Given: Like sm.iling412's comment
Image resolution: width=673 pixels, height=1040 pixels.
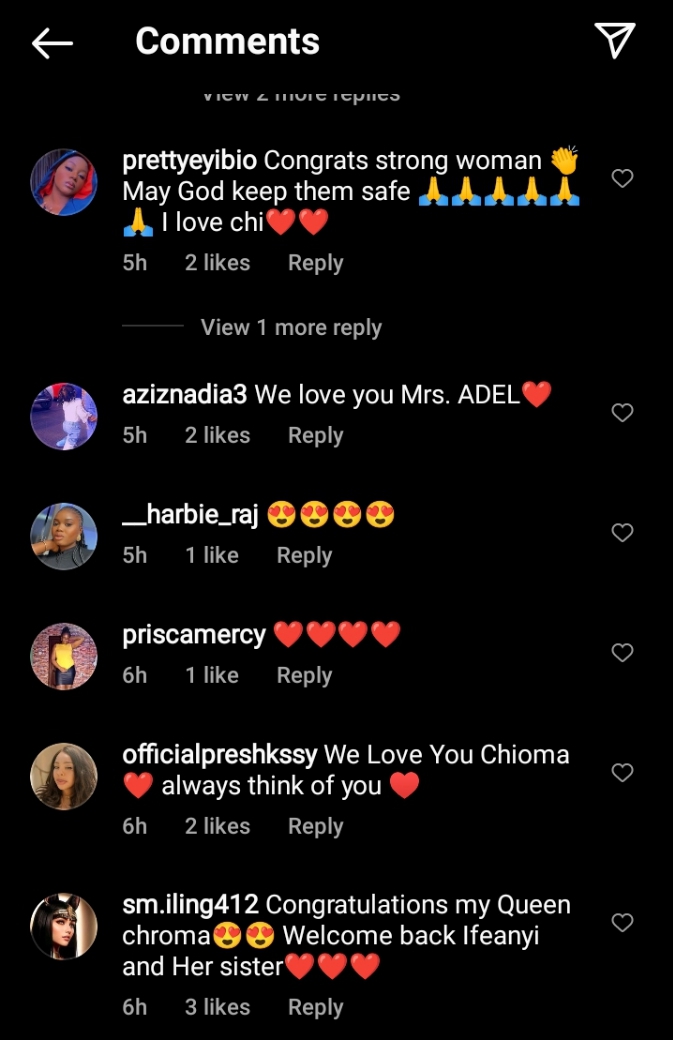Looking at the screenshot, I should [x=622, y=923].
